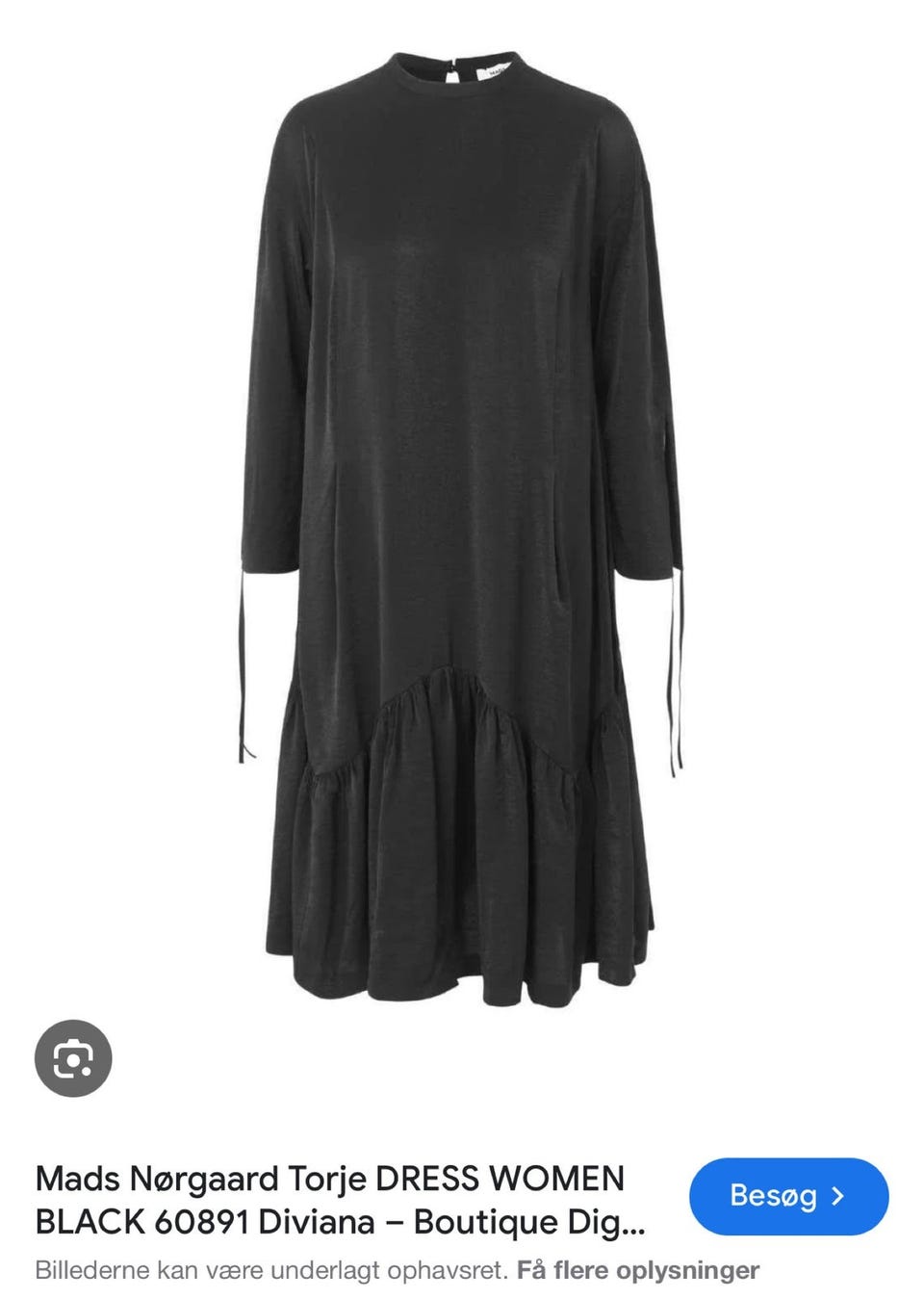
Task: Tap the Besøg button to visit site
Action: pos(788,1196)
